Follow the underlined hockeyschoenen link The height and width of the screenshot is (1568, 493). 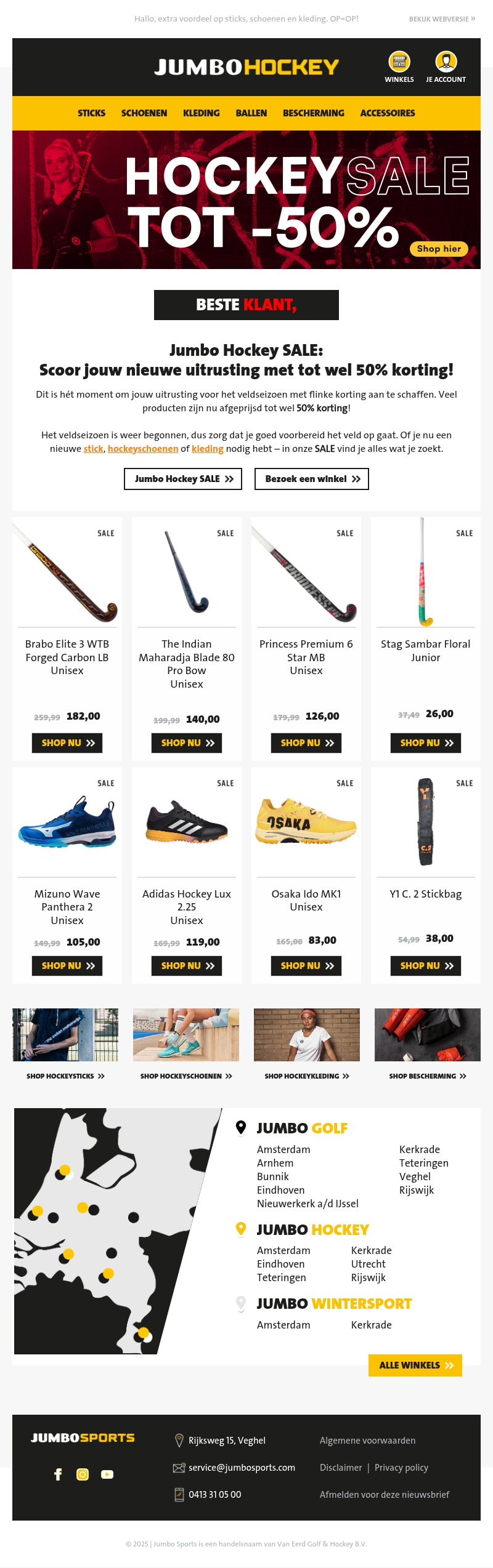143,449
